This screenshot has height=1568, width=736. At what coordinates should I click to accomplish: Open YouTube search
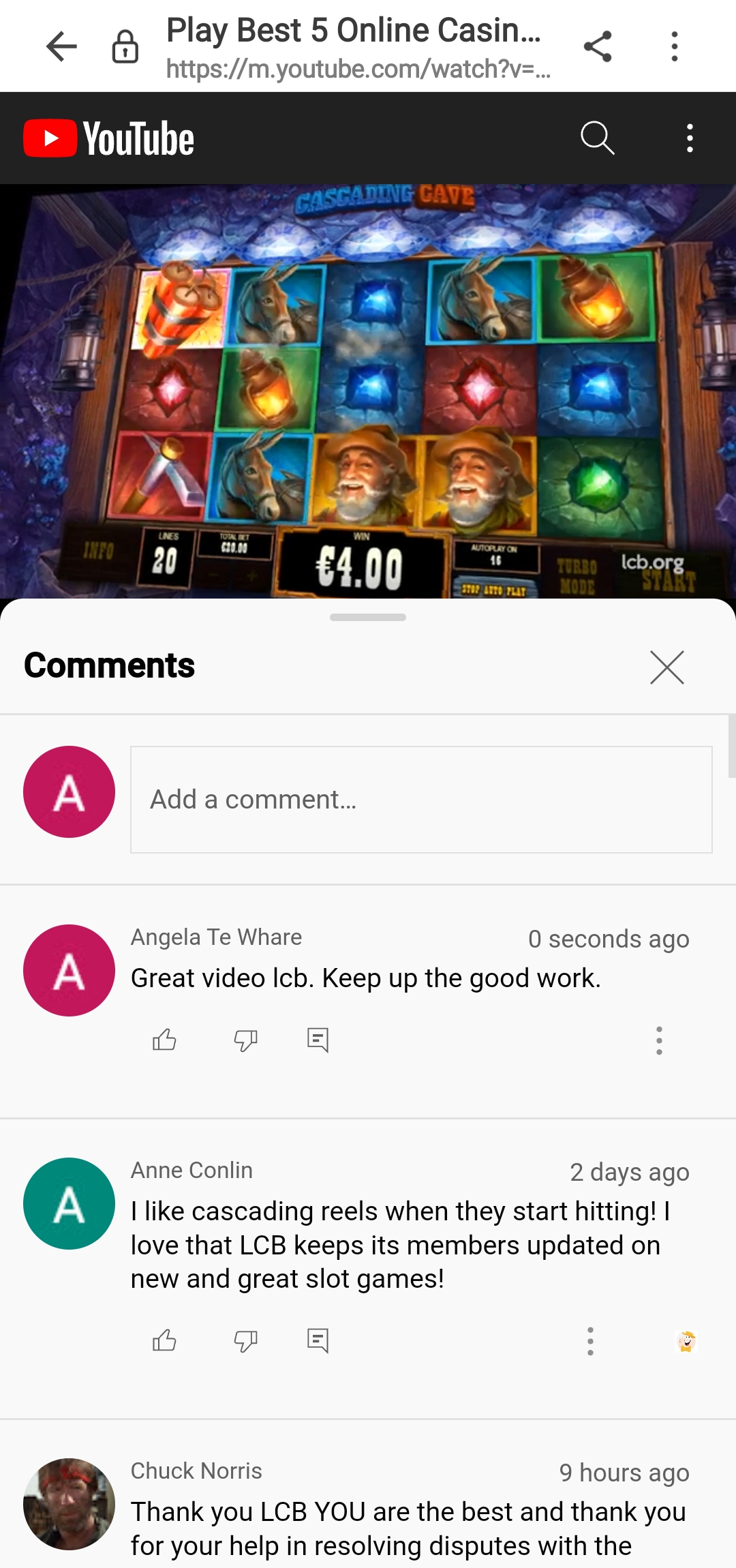point(598,138)
